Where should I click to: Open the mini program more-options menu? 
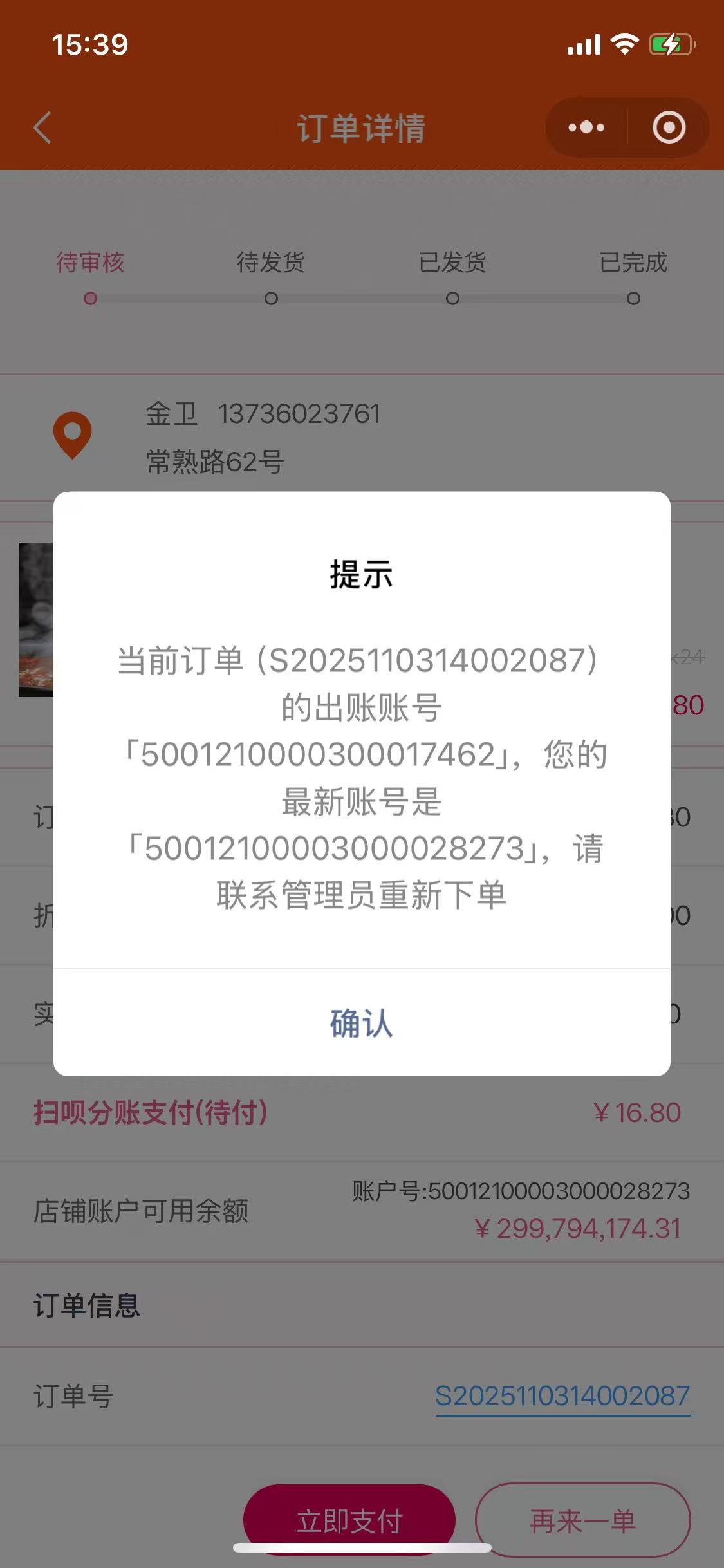coord(586,127)
